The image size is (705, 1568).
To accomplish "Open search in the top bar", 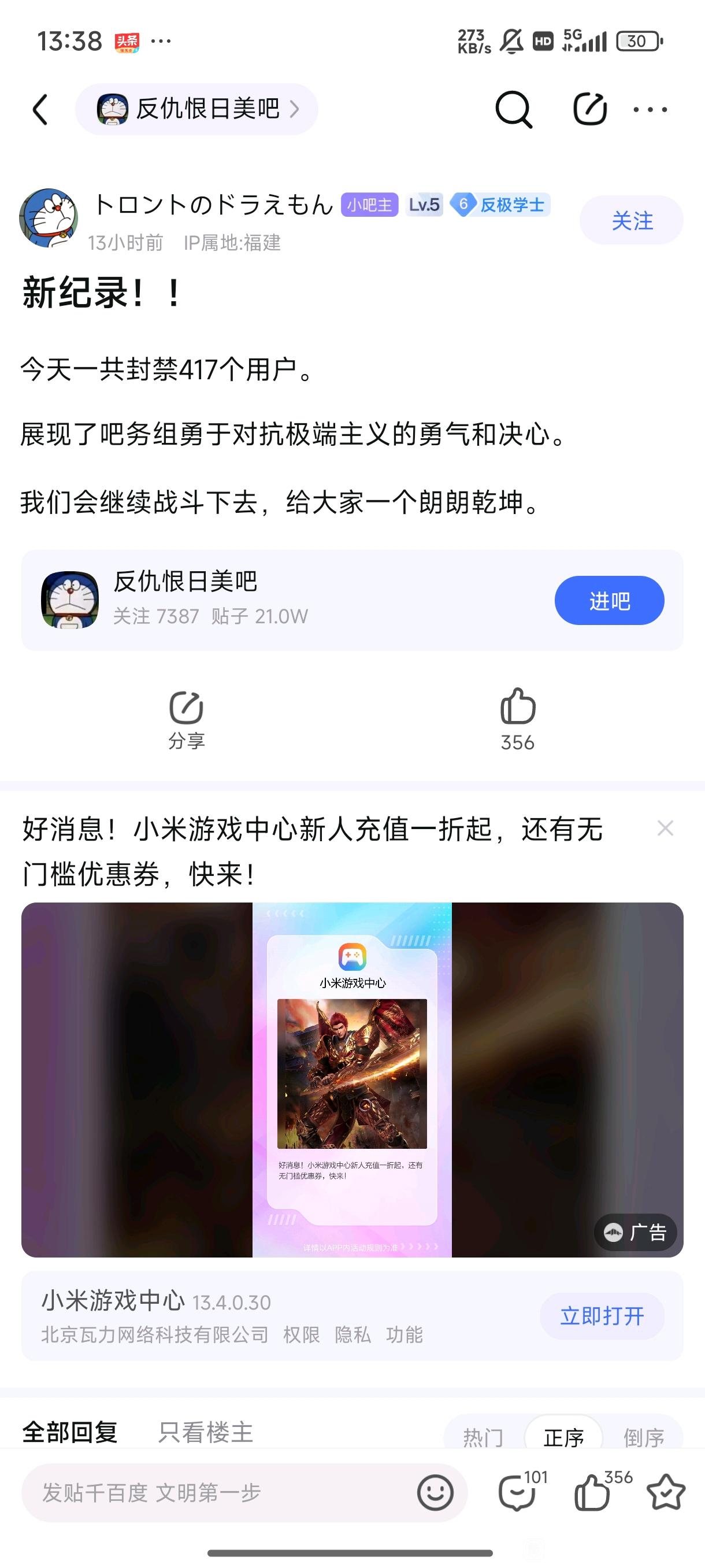I will point(514,110).
